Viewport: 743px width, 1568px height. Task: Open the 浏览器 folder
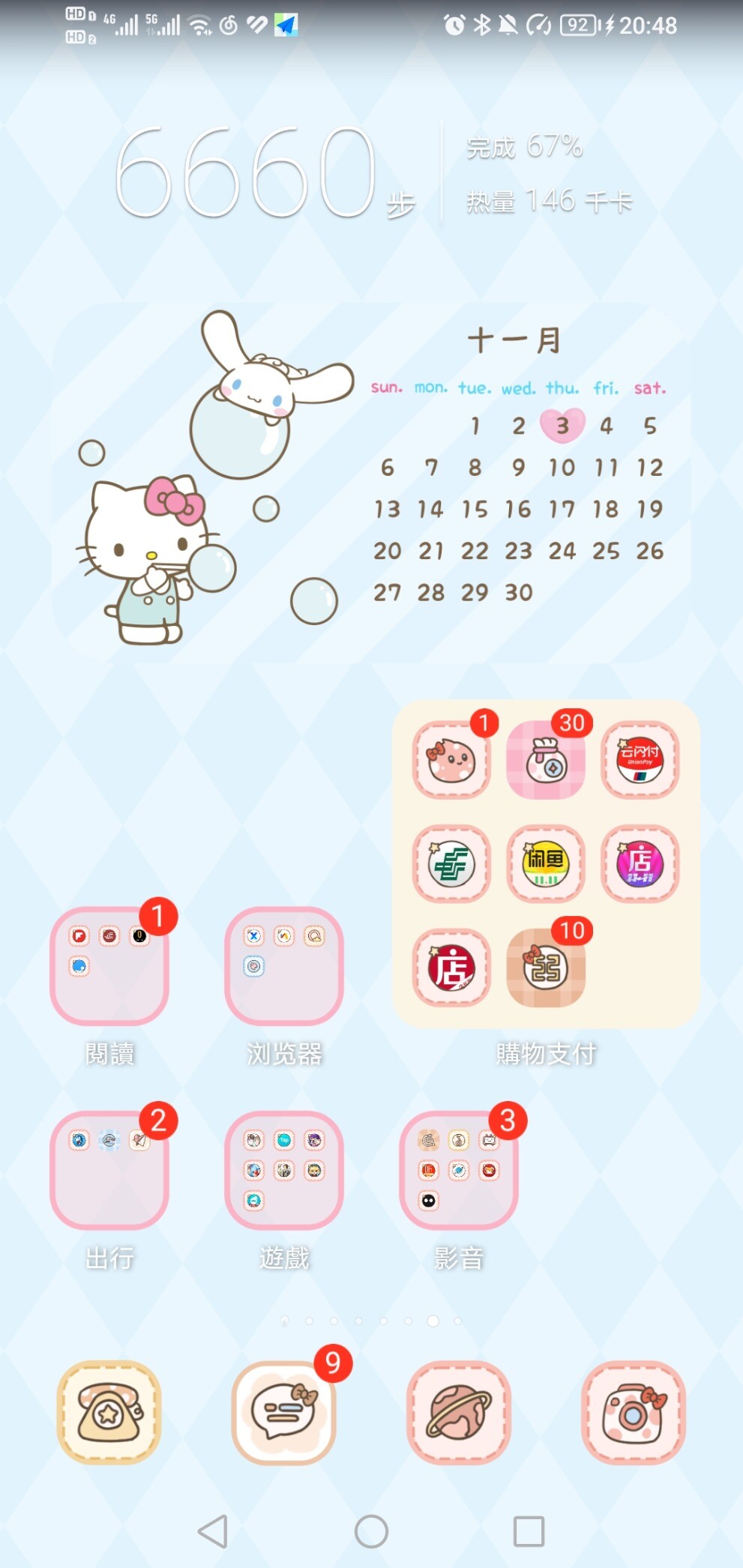coord(284,966)
